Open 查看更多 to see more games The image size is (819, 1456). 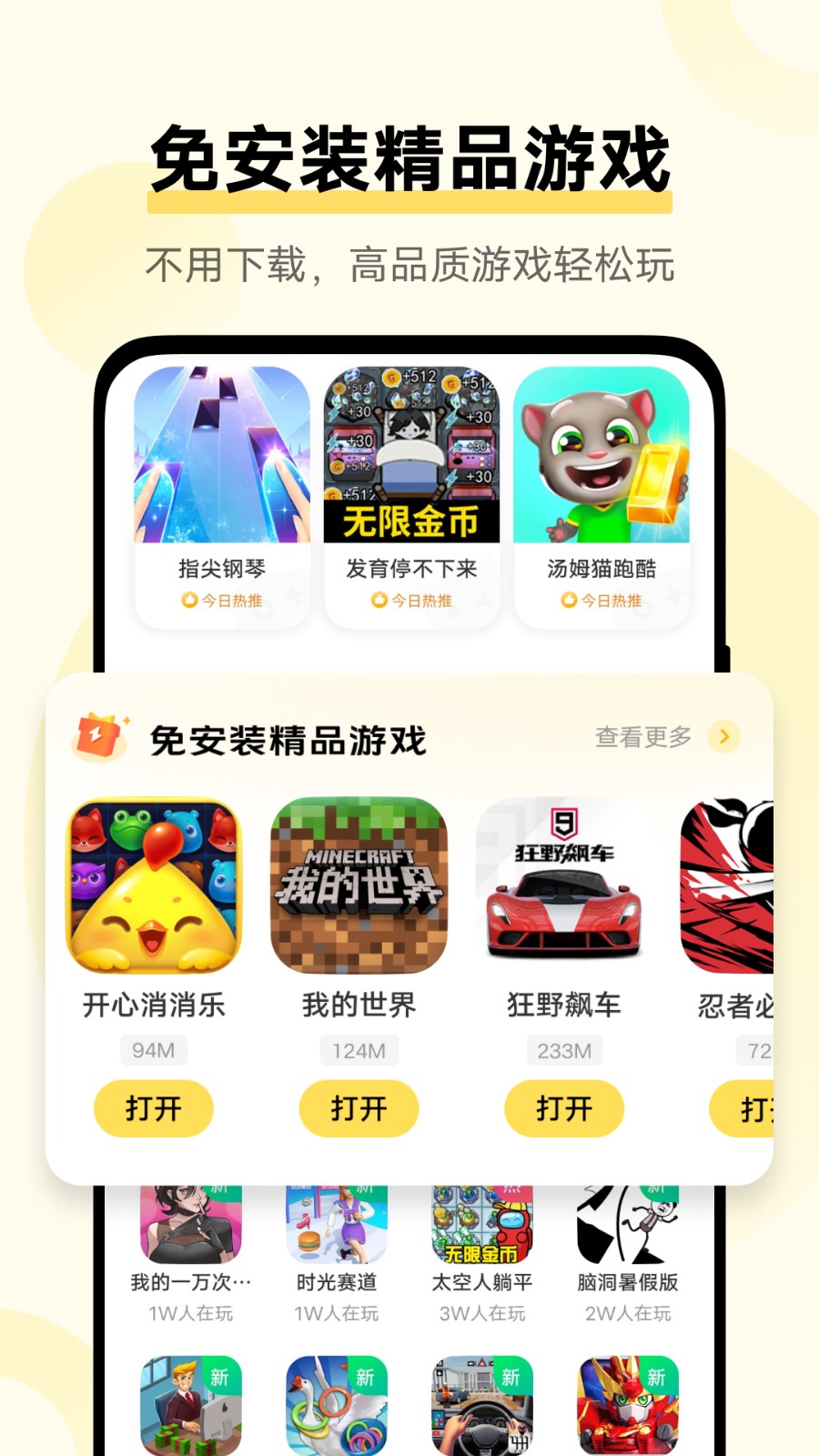[x=644, y=737]
